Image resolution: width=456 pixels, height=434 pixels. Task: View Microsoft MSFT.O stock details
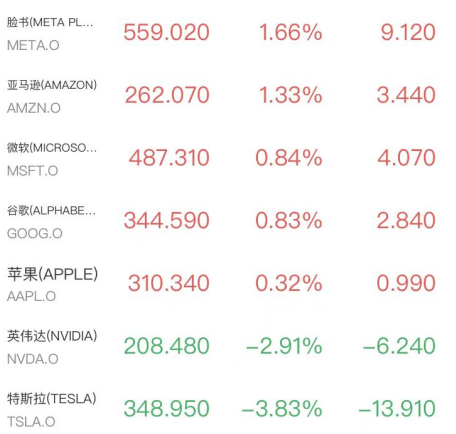pyautogui.click(x=228, y=158)
